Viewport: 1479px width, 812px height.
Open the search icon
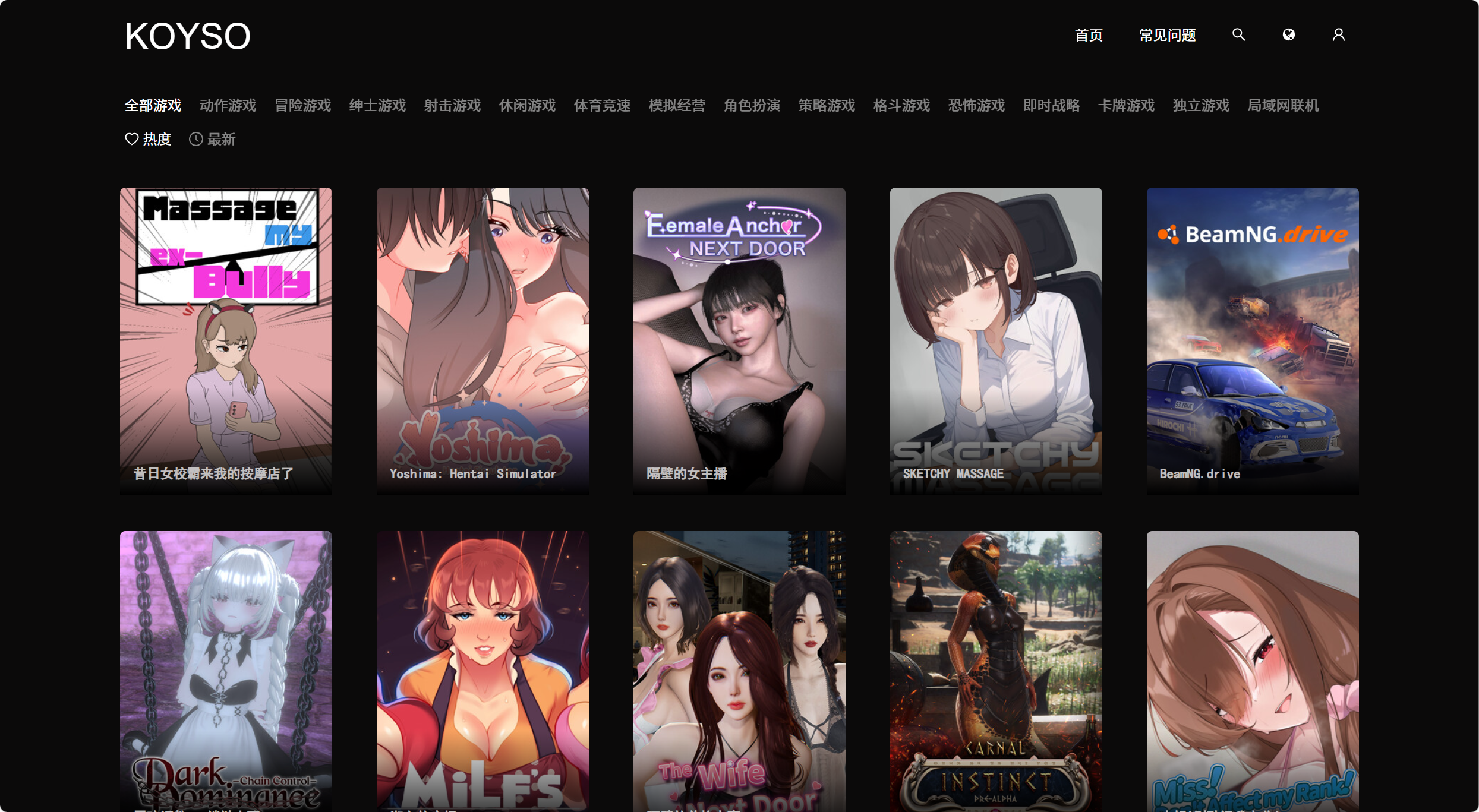click(1238, 34)
